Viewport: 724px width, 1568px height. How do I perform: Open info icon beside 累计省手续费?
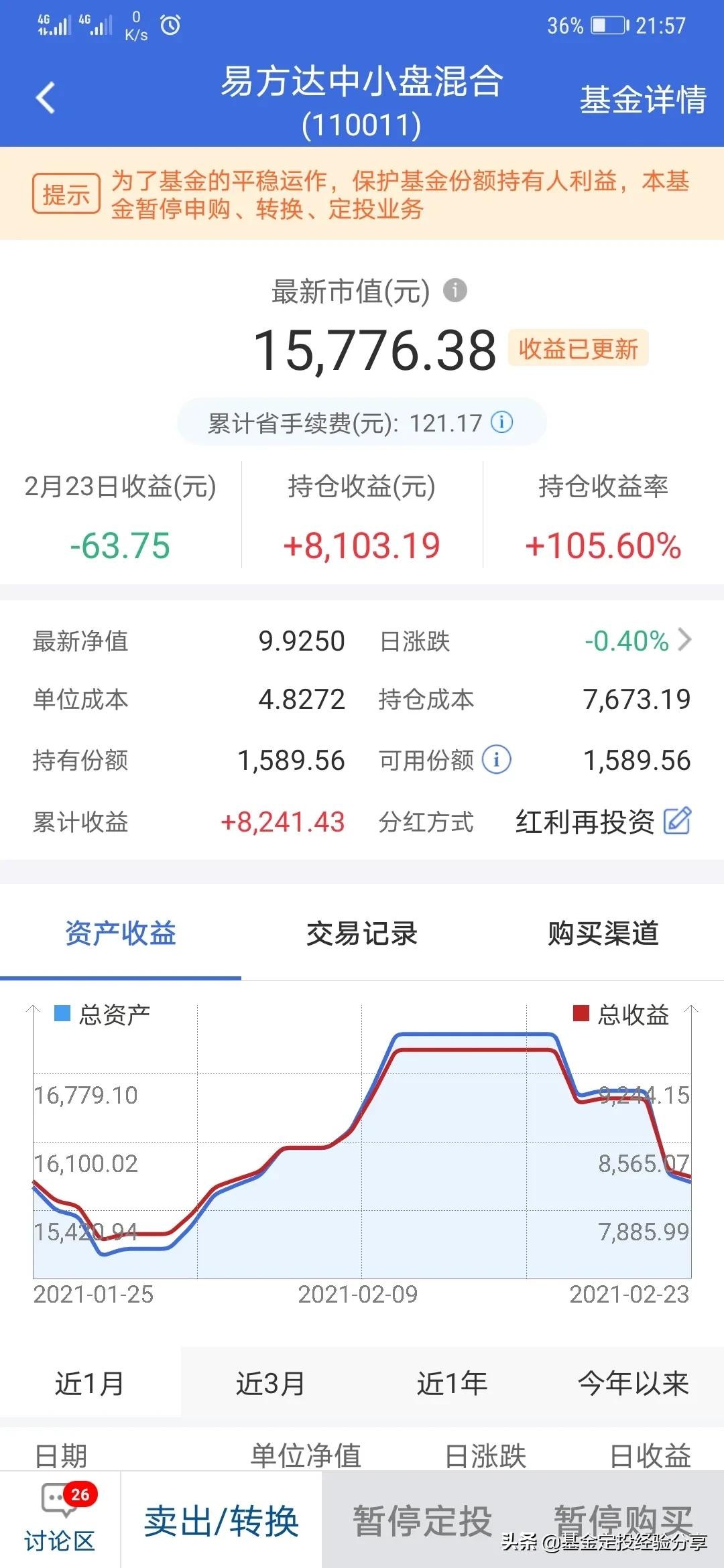502,422
